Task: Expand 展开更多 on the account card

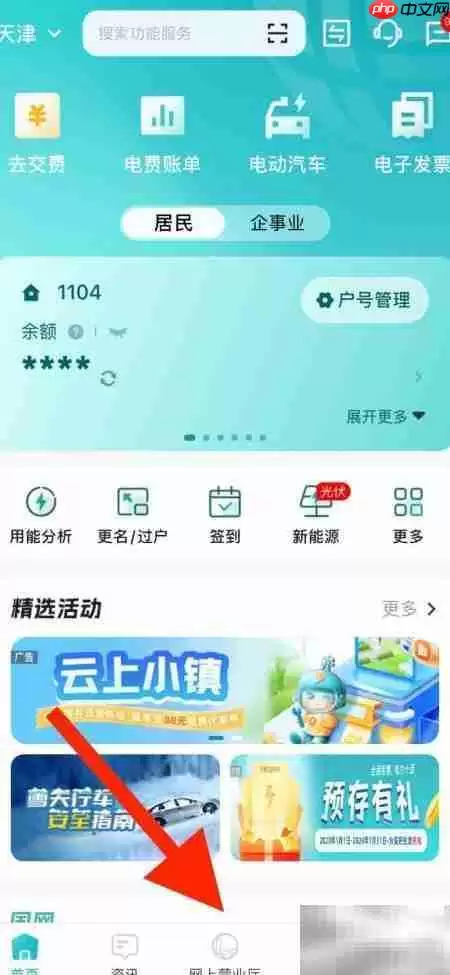Action: coord(385,416)
